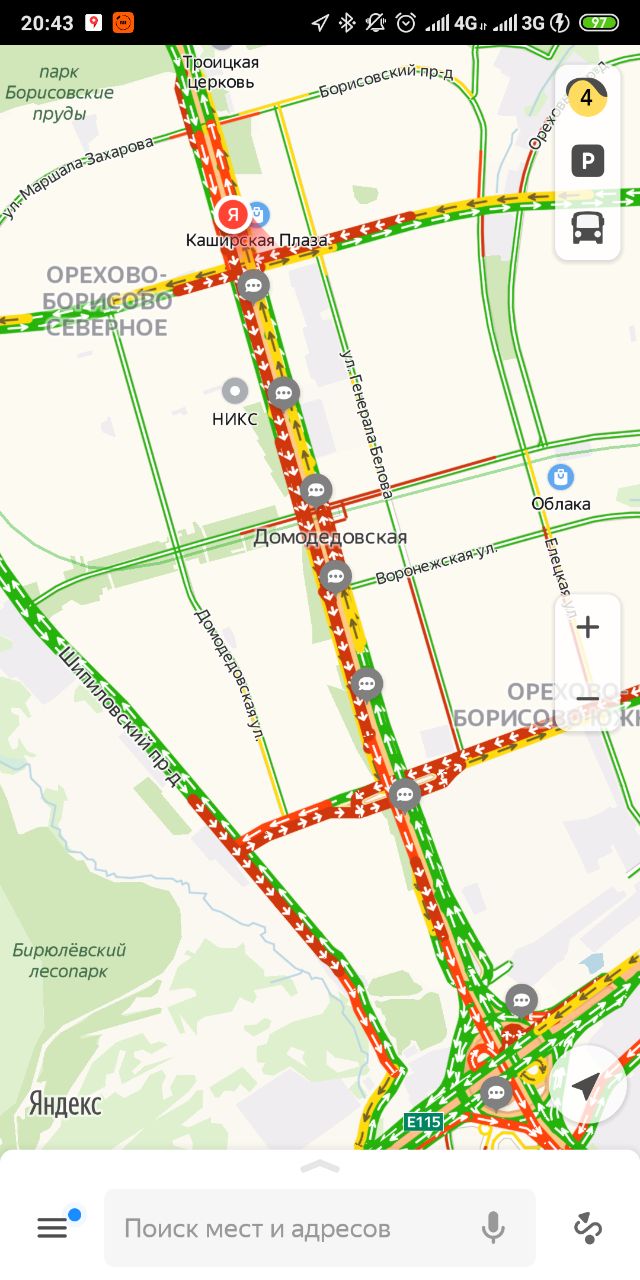This screenshot has width=640, height=1280.
Task: Open the Домодедовская metro station label
Action: [x=330, y=538]
